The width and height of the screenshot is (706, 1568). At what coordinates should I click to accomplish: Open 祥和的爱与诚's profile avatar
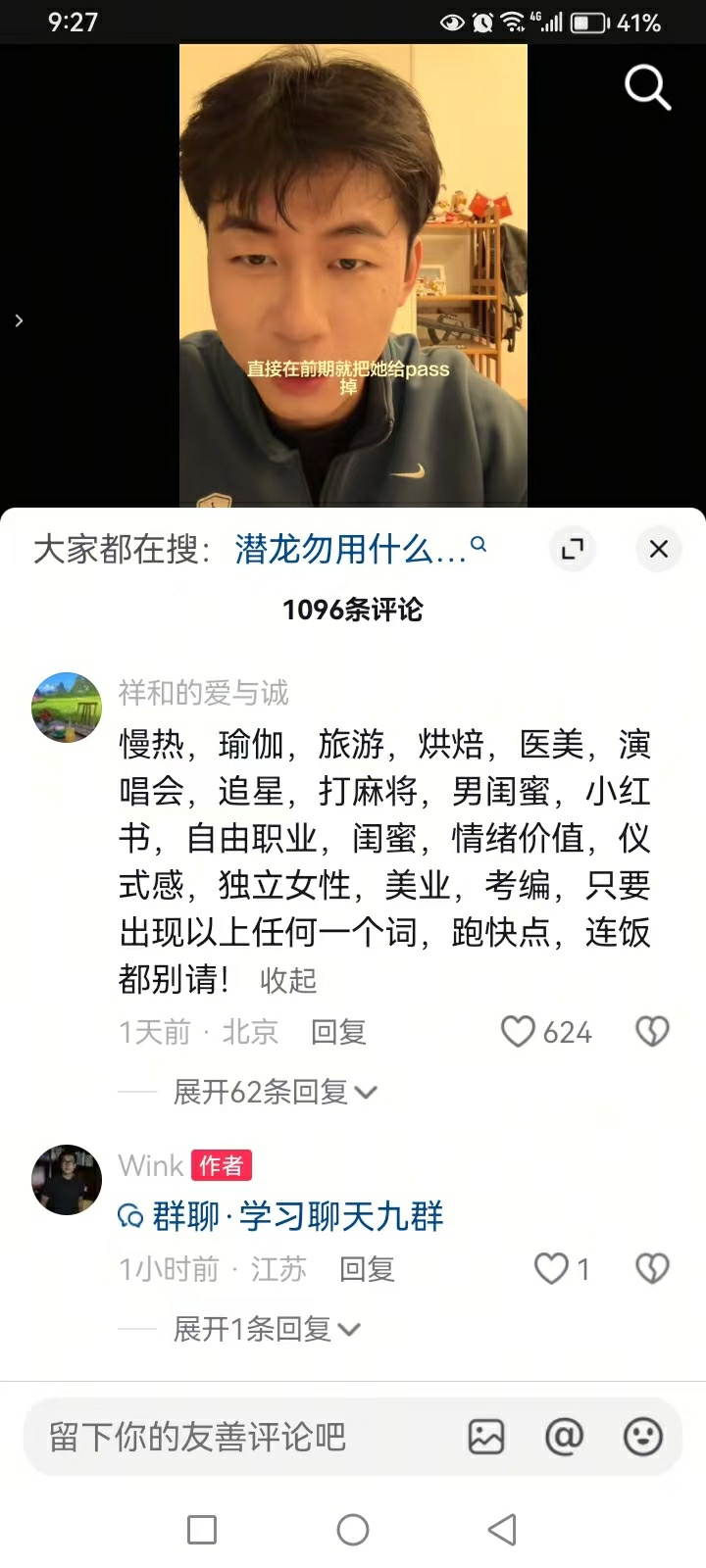tap(67, 708)
